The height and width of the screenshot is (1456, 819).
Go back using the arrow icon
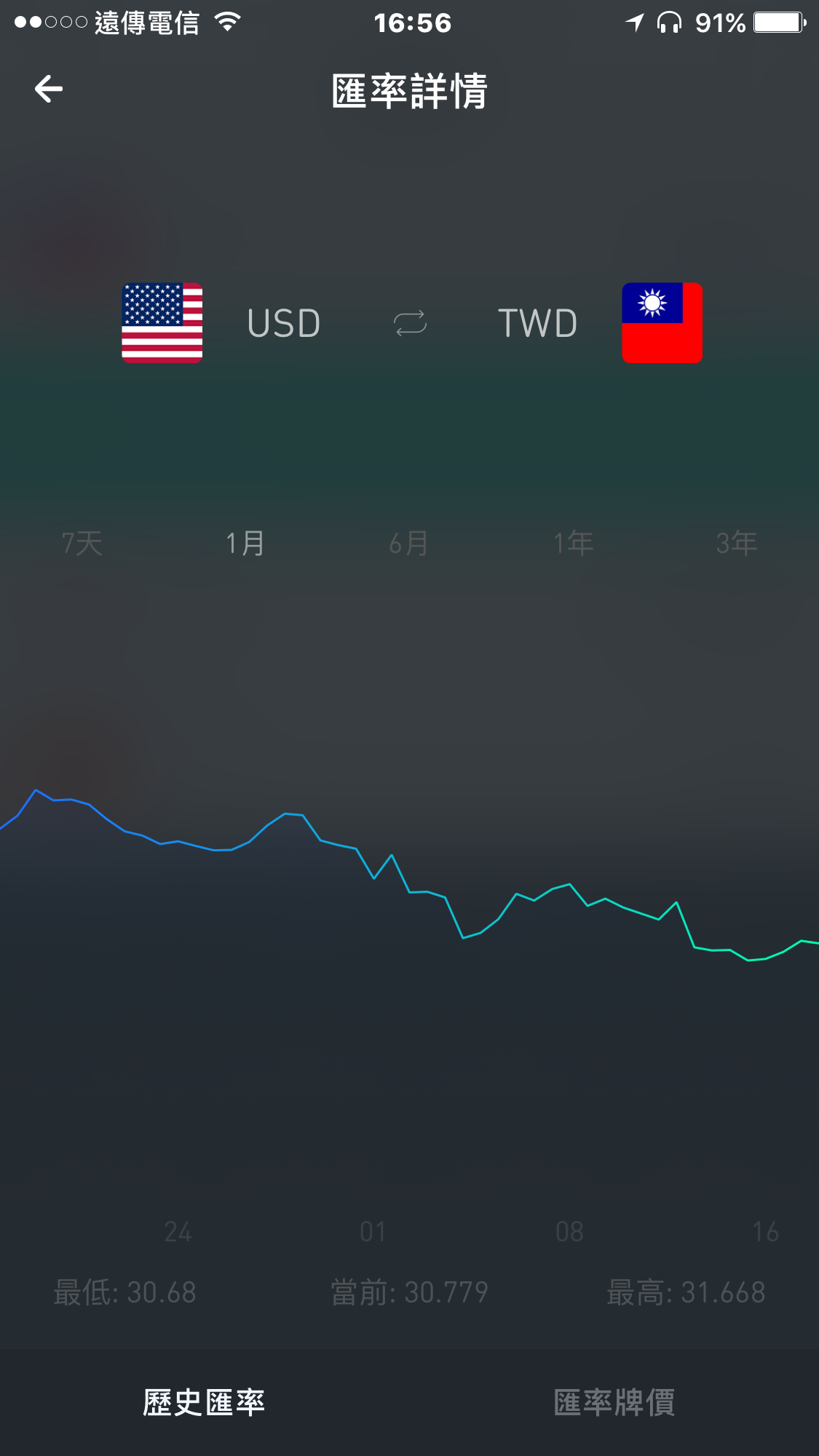coord(49,89)
